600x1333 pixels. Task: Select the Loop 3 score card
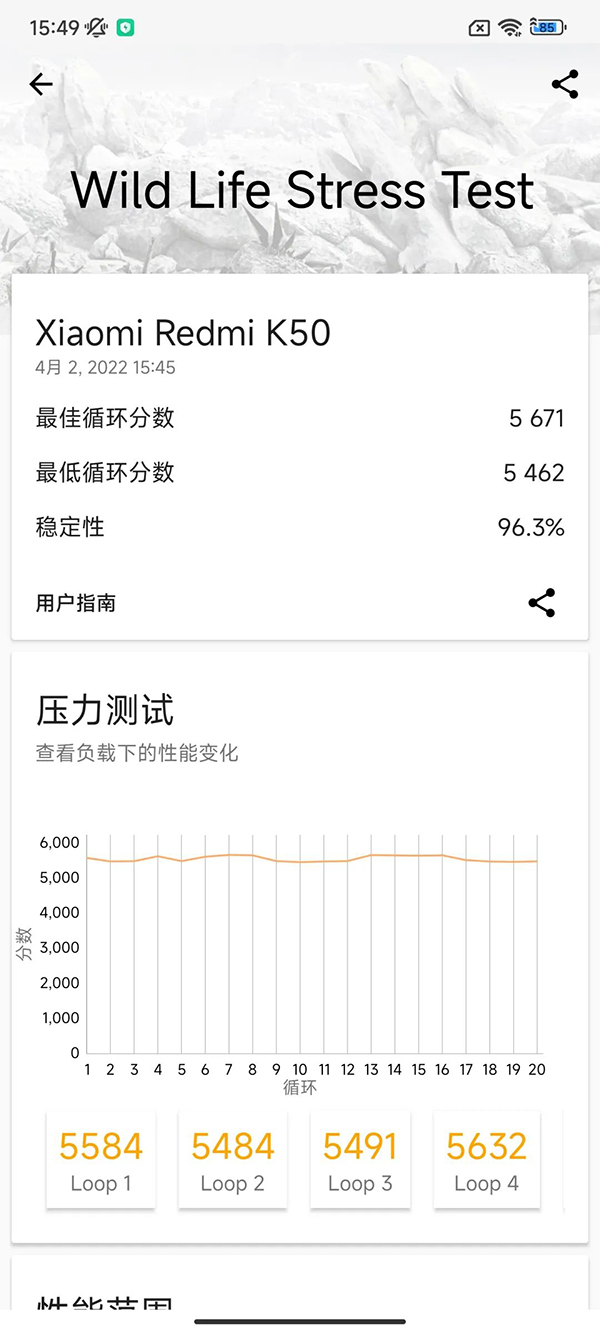(360, 1160)
